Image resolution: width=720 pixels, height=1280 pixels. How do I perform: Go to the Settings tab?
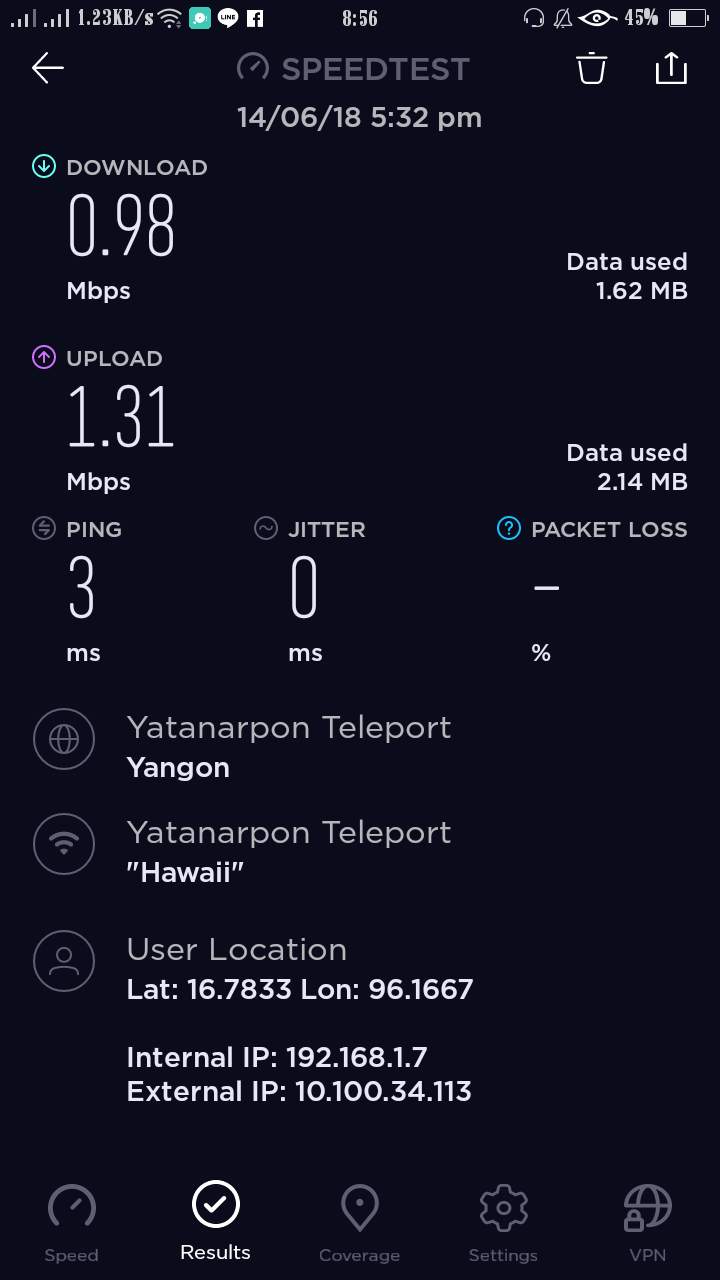pos(503,1222)
